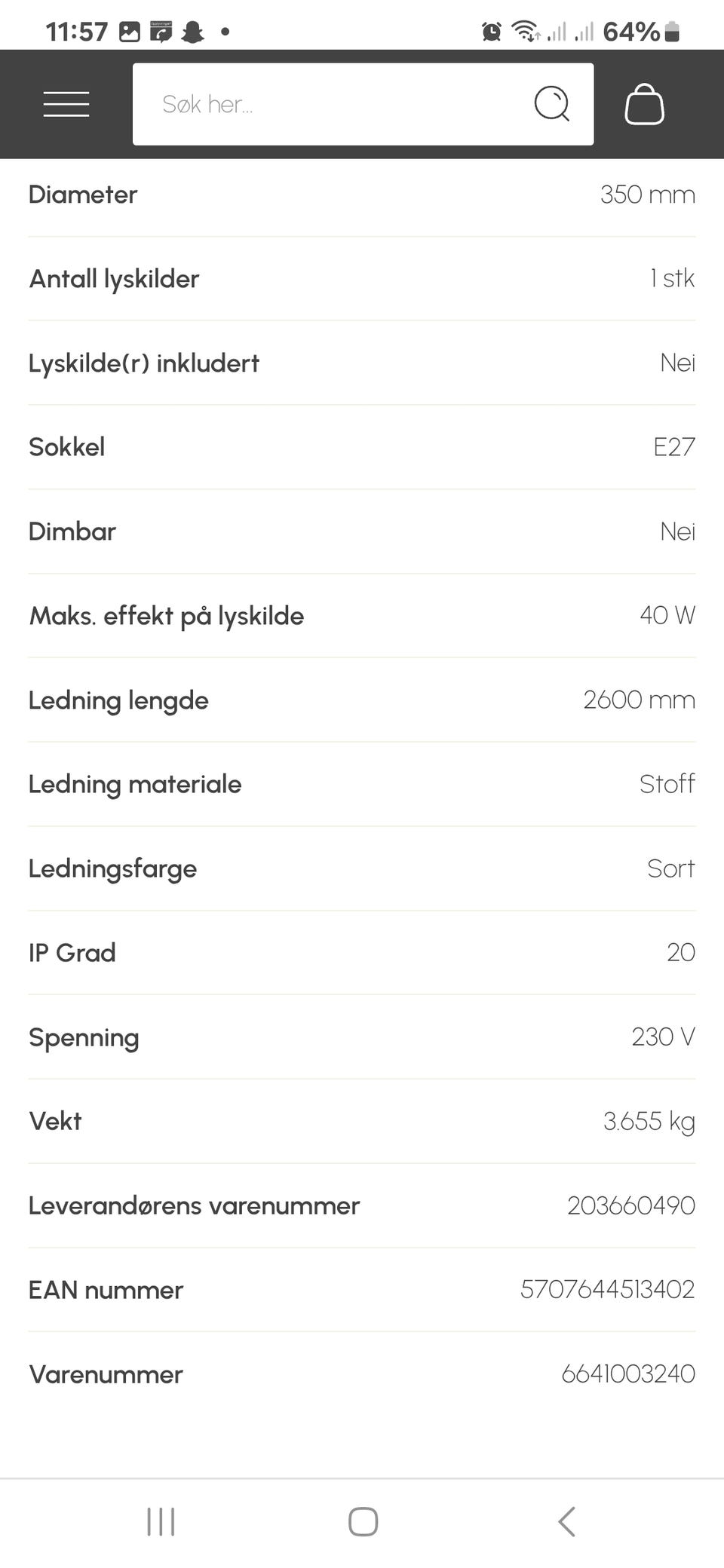Tap the 'Søk her...' search field
The height and width of the screenshot is (1568, 724).
click(x=332, y=104)
